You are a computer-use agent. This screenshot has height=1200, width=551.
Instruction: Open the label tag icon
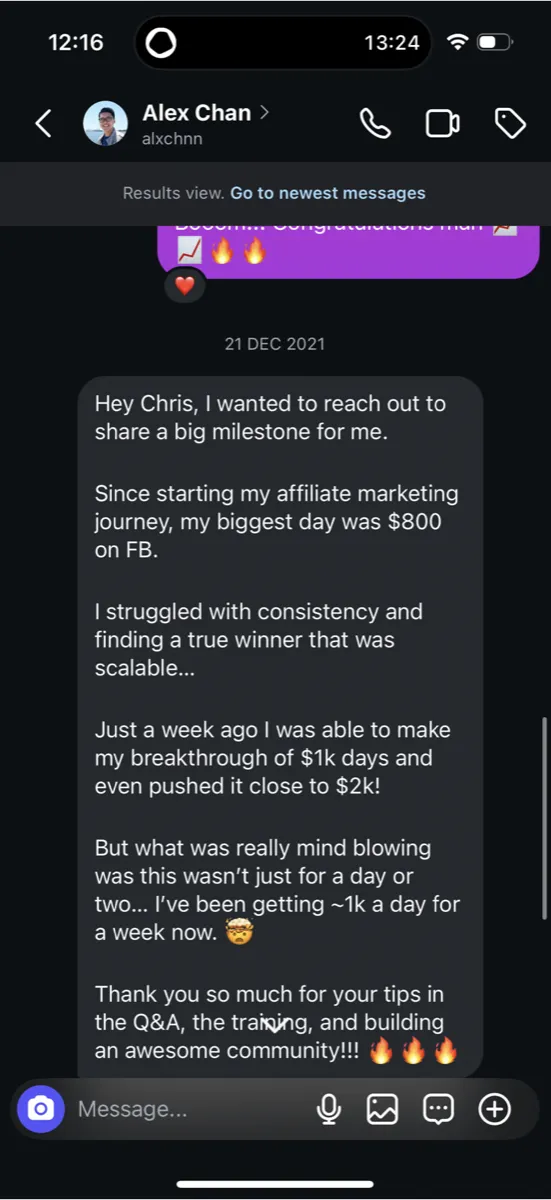510,124
